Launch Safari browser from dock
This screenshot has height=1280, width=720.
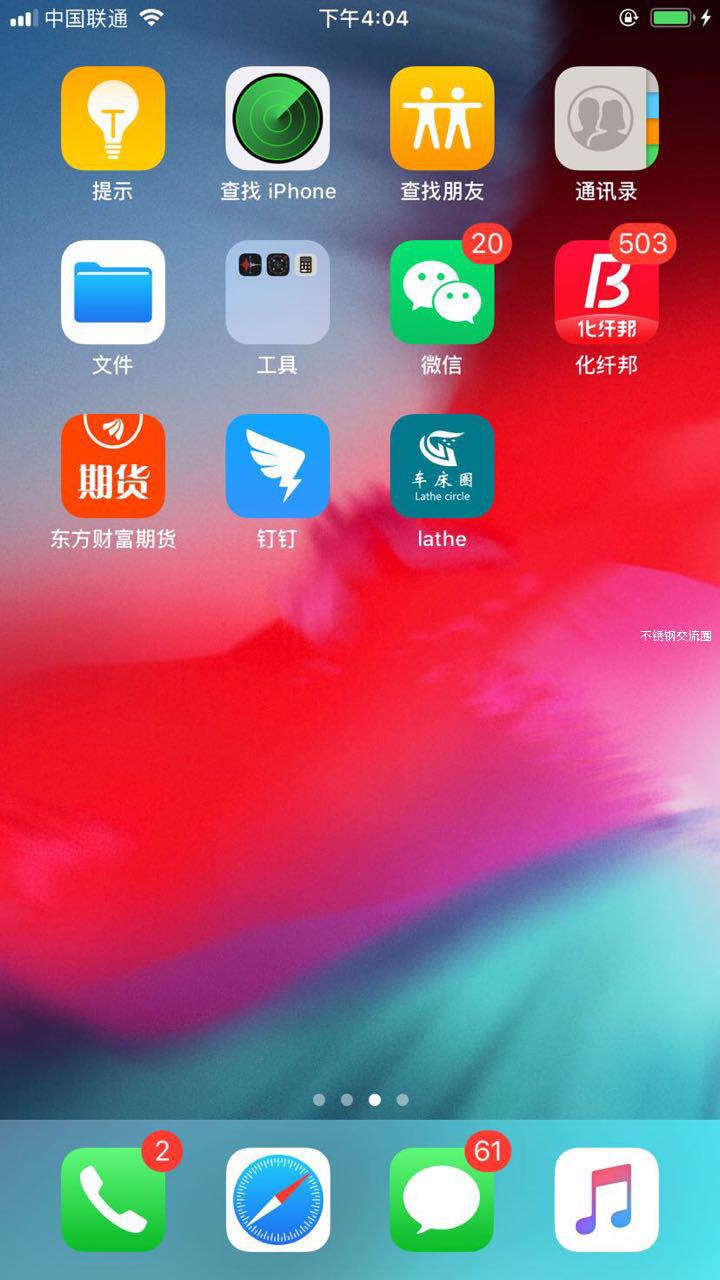coord(278,1199)
